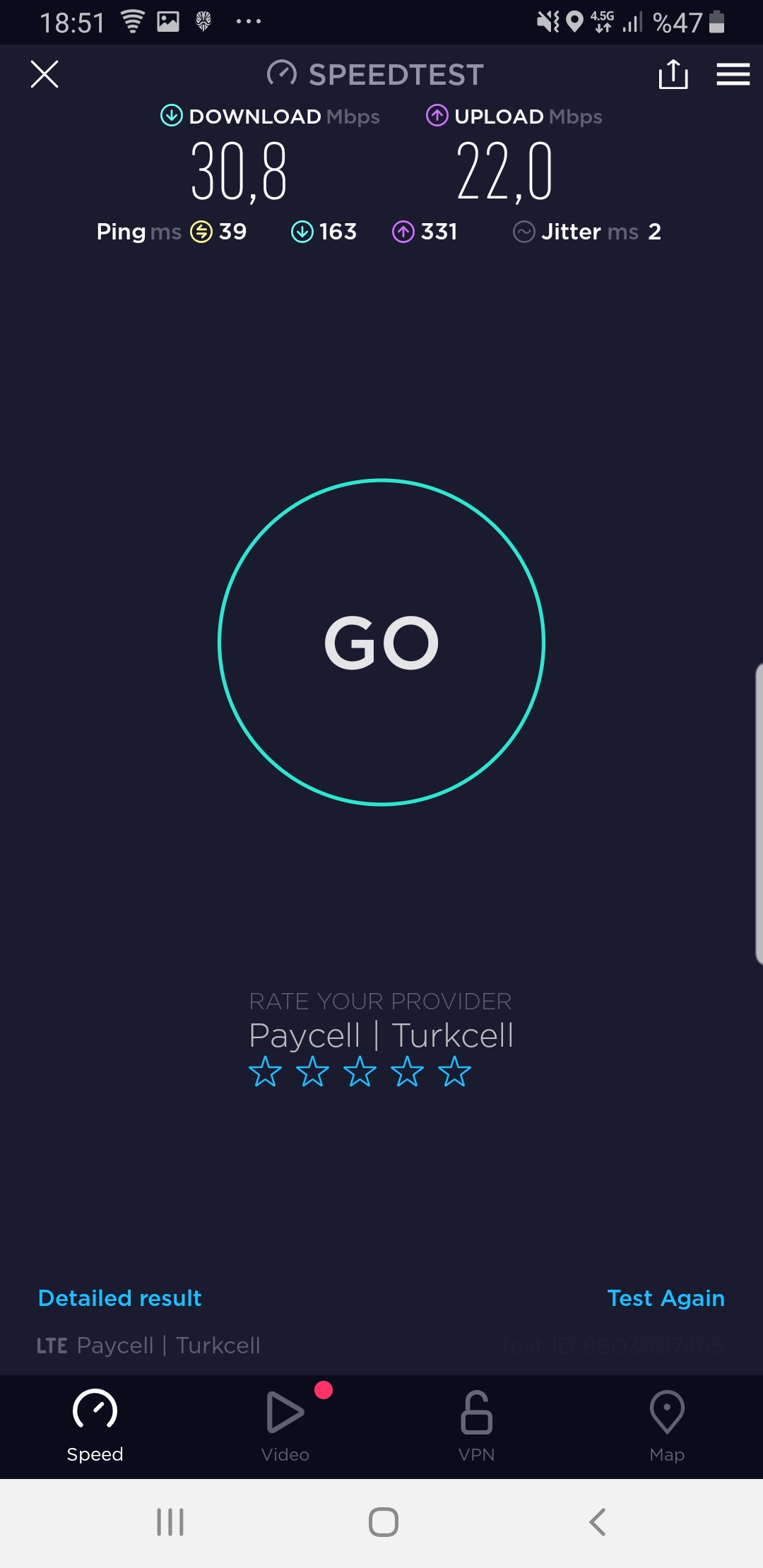Screen dimensions: 763x1568
Task: Go back using system back button
Action: pyautogui.click(x=598, y=1522)
